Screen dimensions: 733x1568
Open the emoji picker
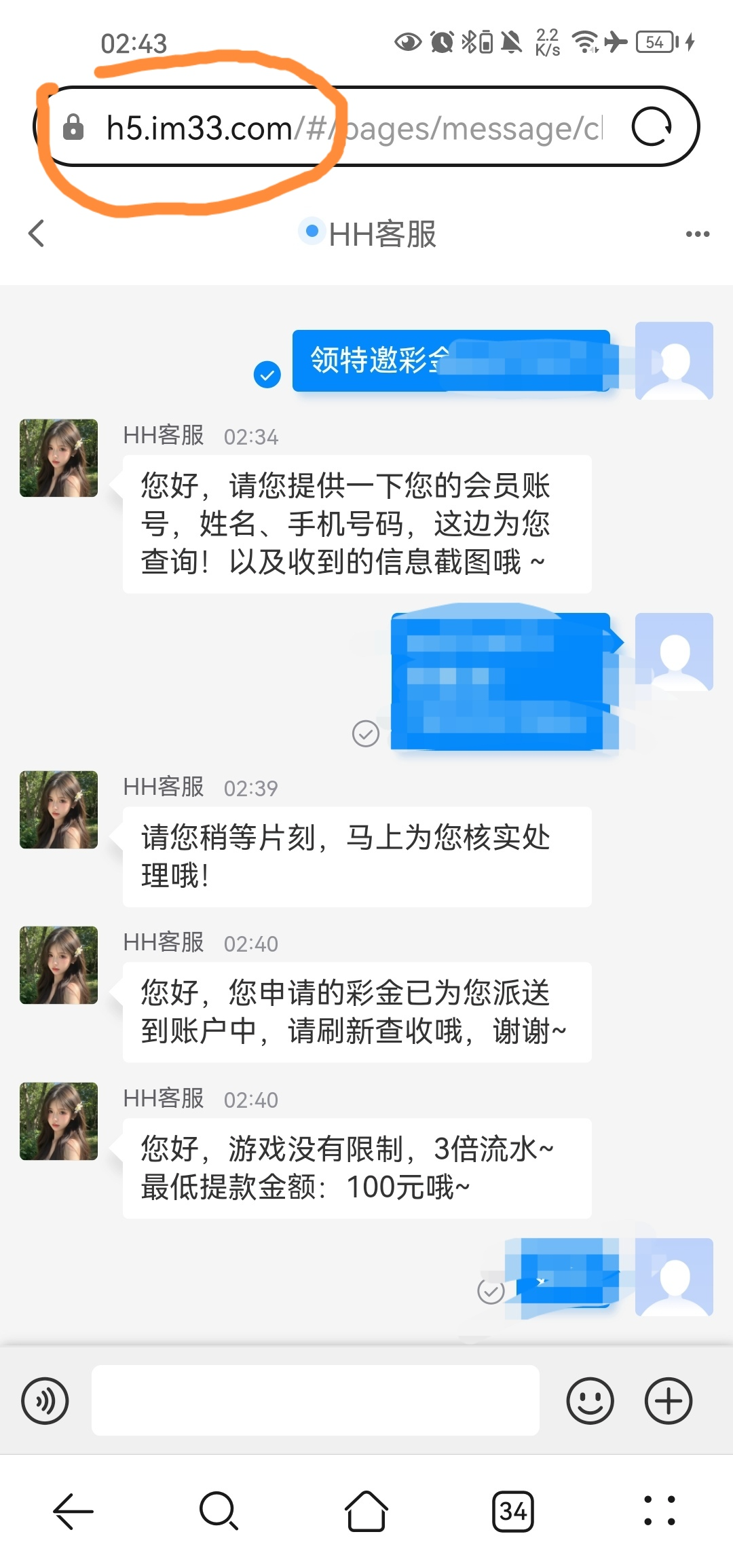590,1400
